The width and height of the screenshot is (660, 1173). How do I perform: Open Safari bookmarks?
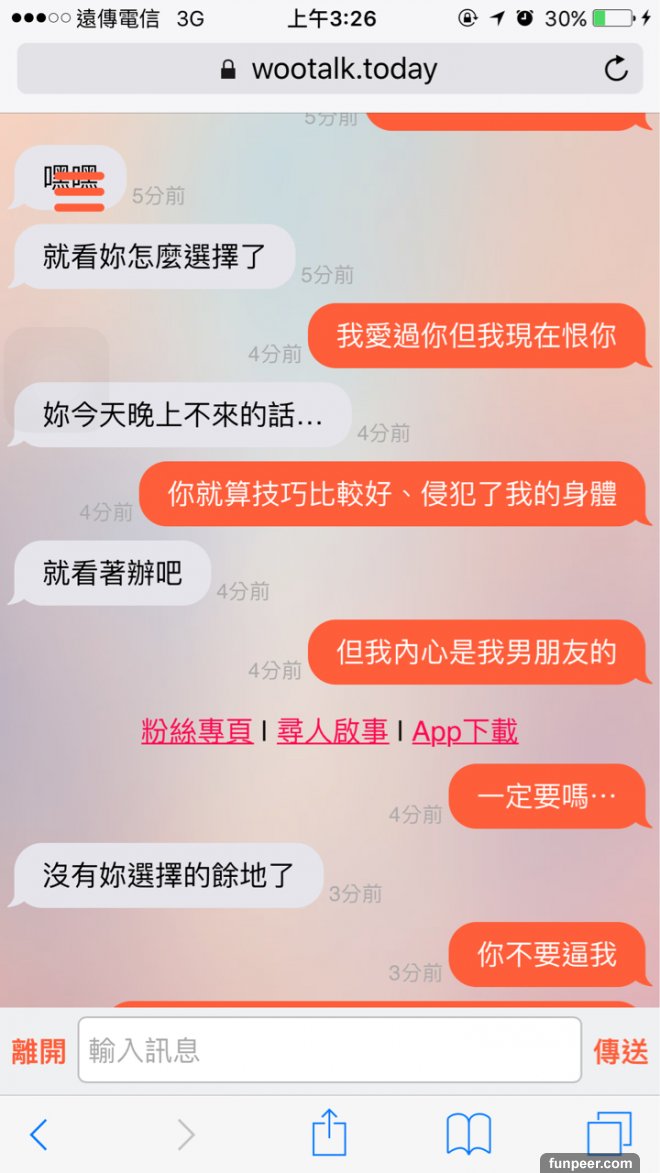click(x=468, y=1134)
